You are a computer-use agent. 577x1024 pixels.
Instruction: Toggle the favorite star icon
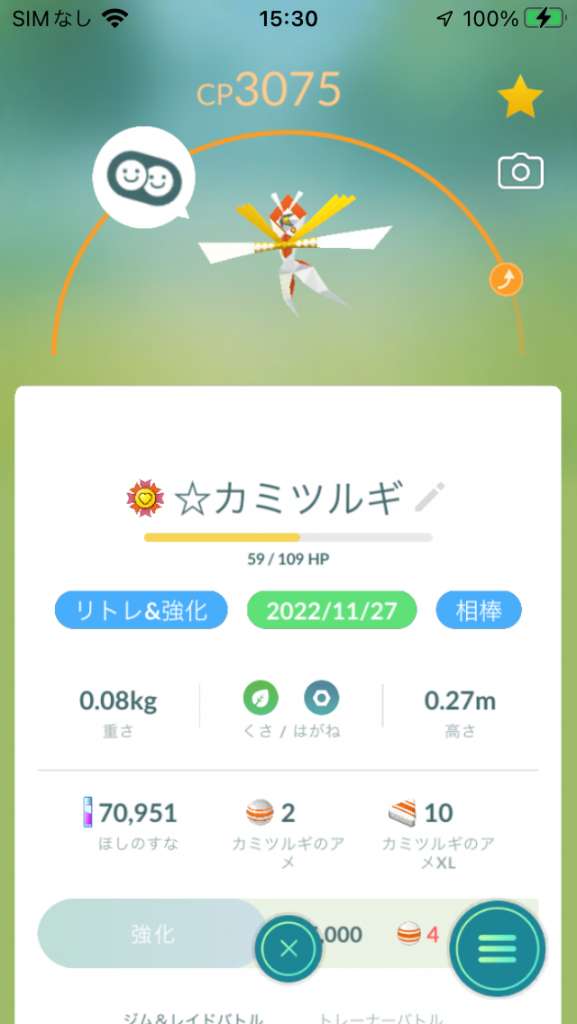pos(520,99)
